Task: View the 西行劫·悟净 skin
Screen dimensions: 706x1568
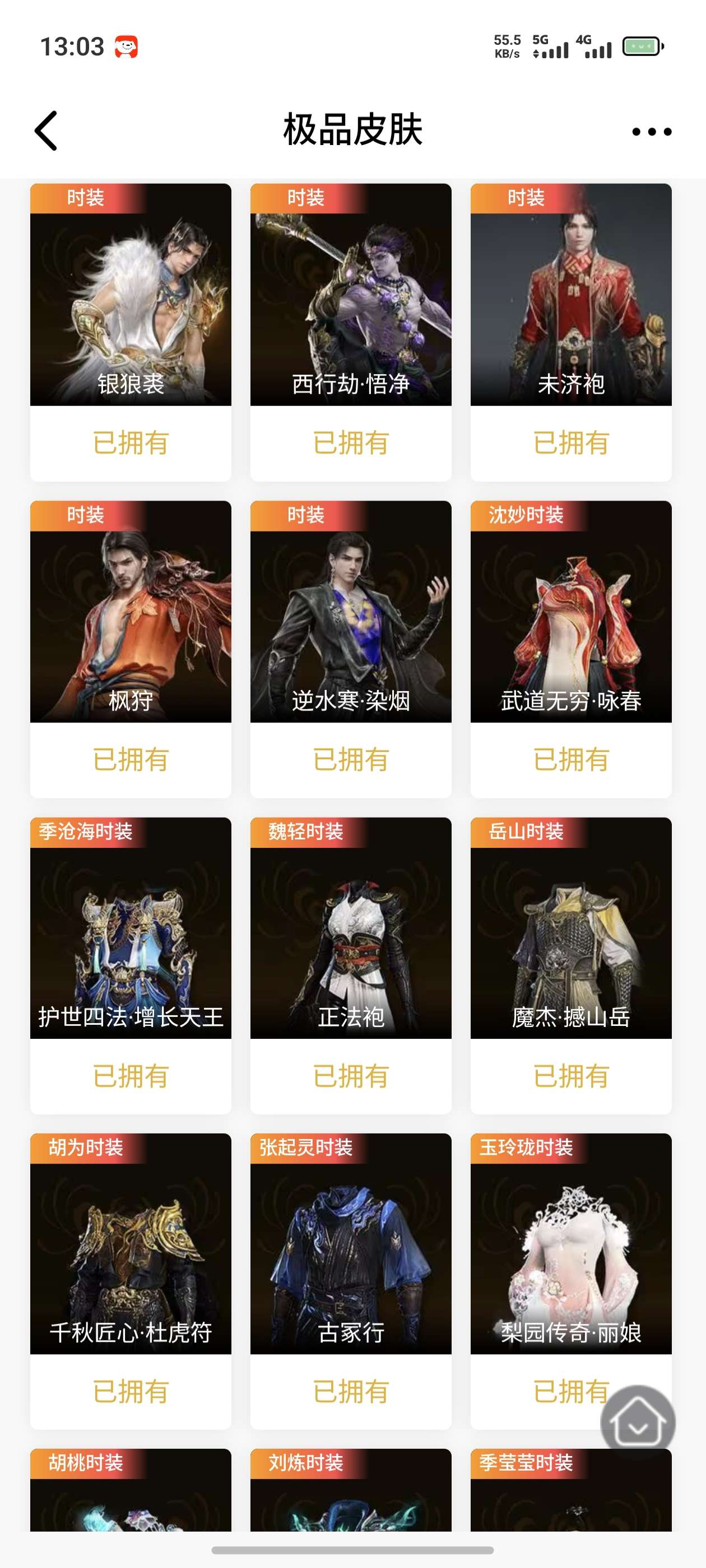Action: pyautogui.click(x=350, y=304)
